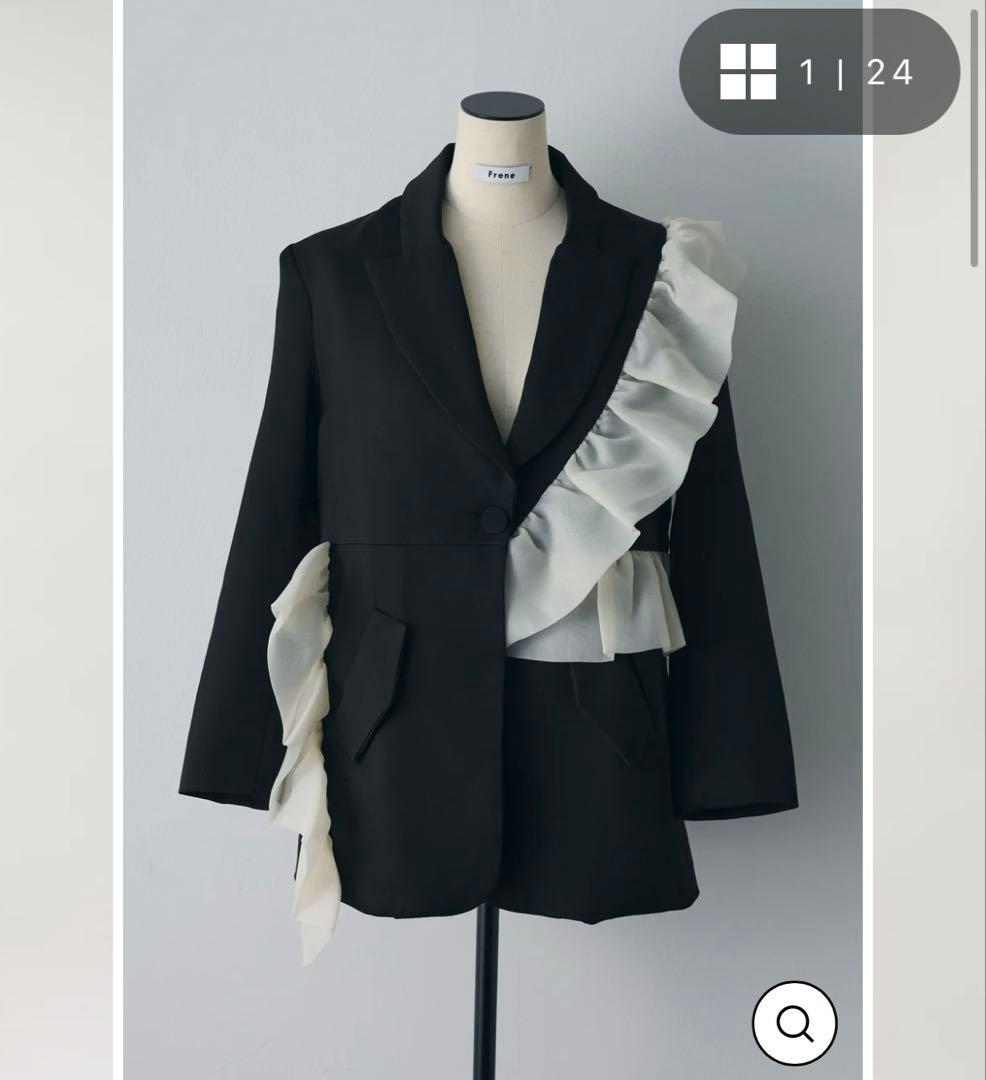Open the image grid view 1 | 24

click(x=818, y=72)
